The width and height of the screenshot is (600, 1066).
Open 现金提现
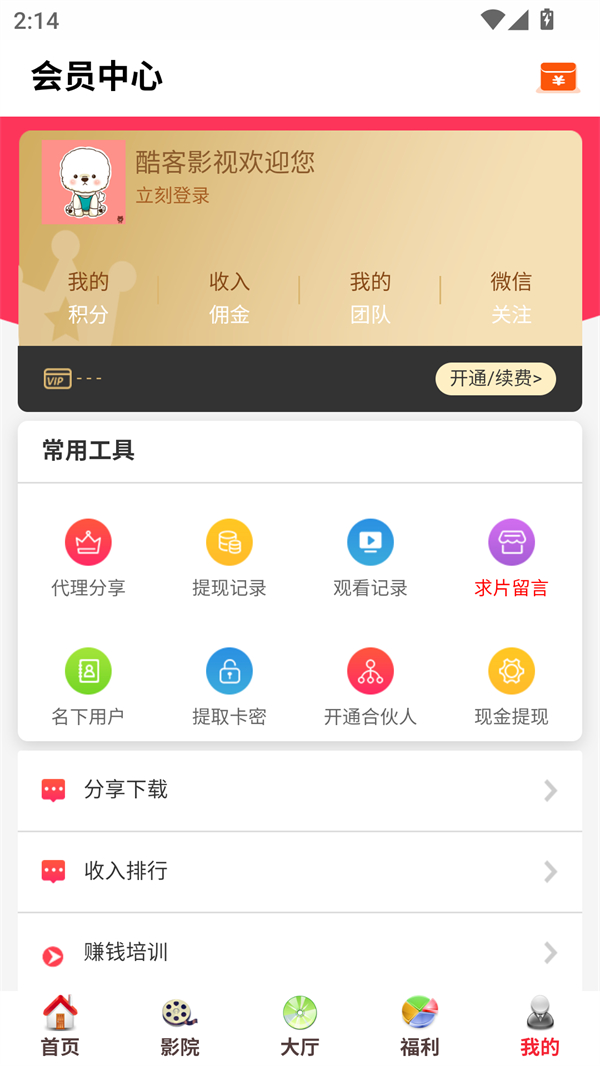[511, 688]
